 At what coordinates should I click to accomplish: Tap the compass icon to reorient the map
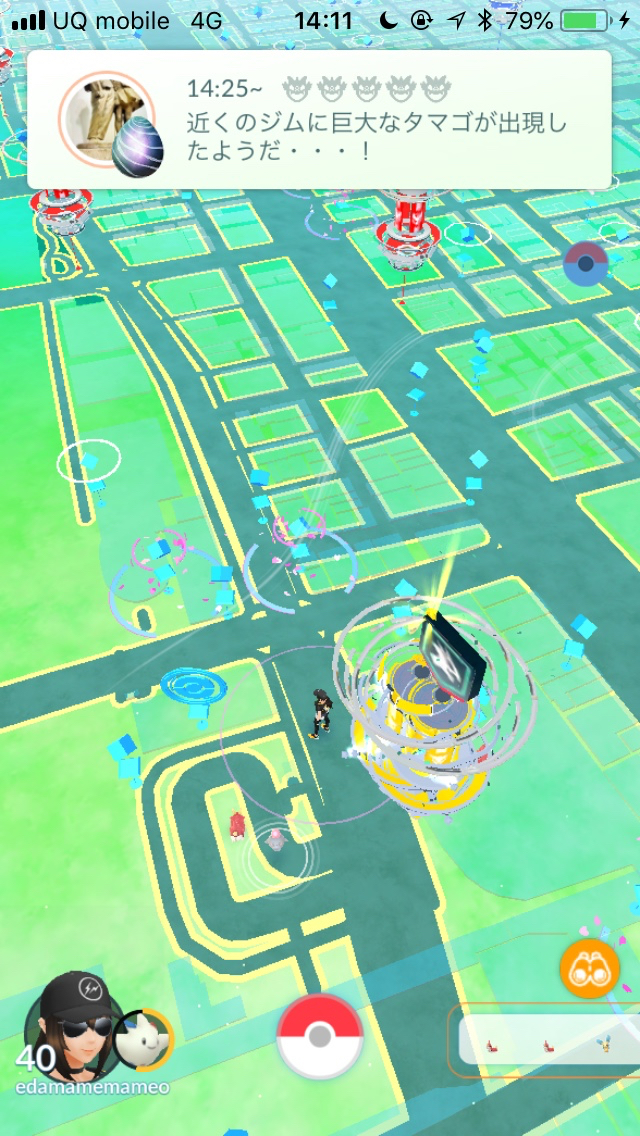(586, 265)
